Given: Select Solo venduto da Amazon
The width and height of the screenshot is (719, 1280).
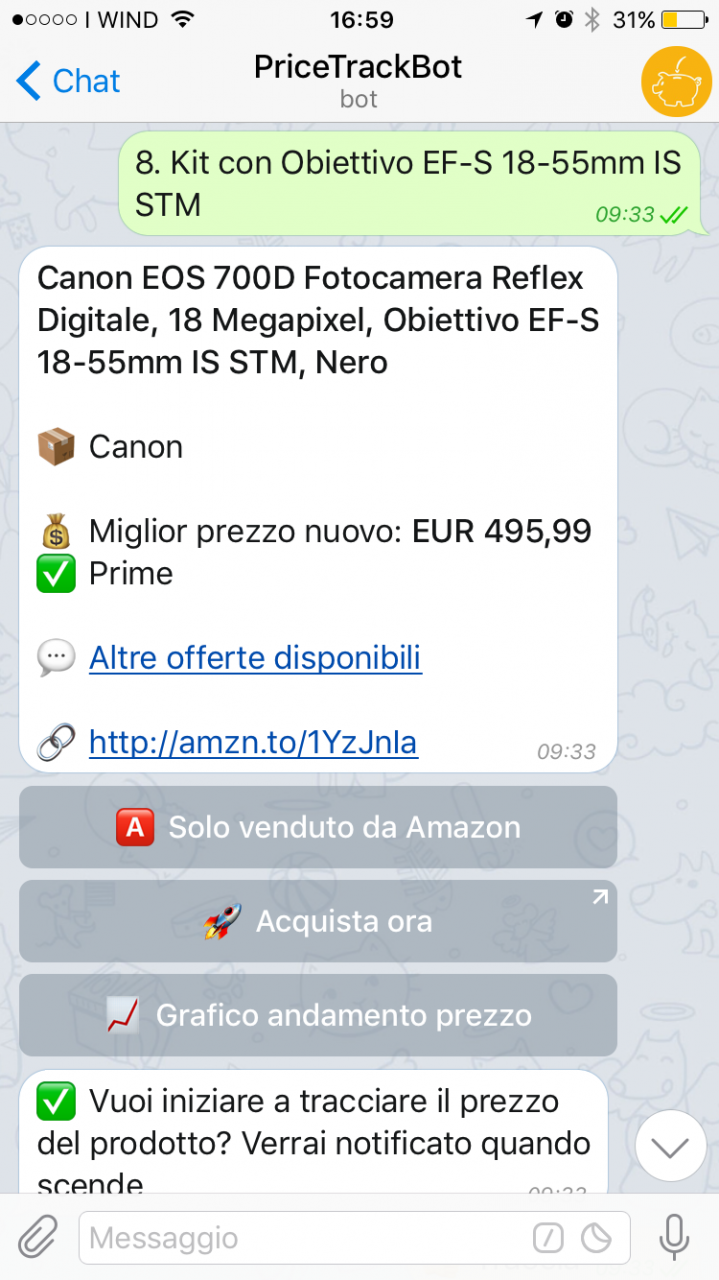Looking at the screenshot, I should coord(318,827).
